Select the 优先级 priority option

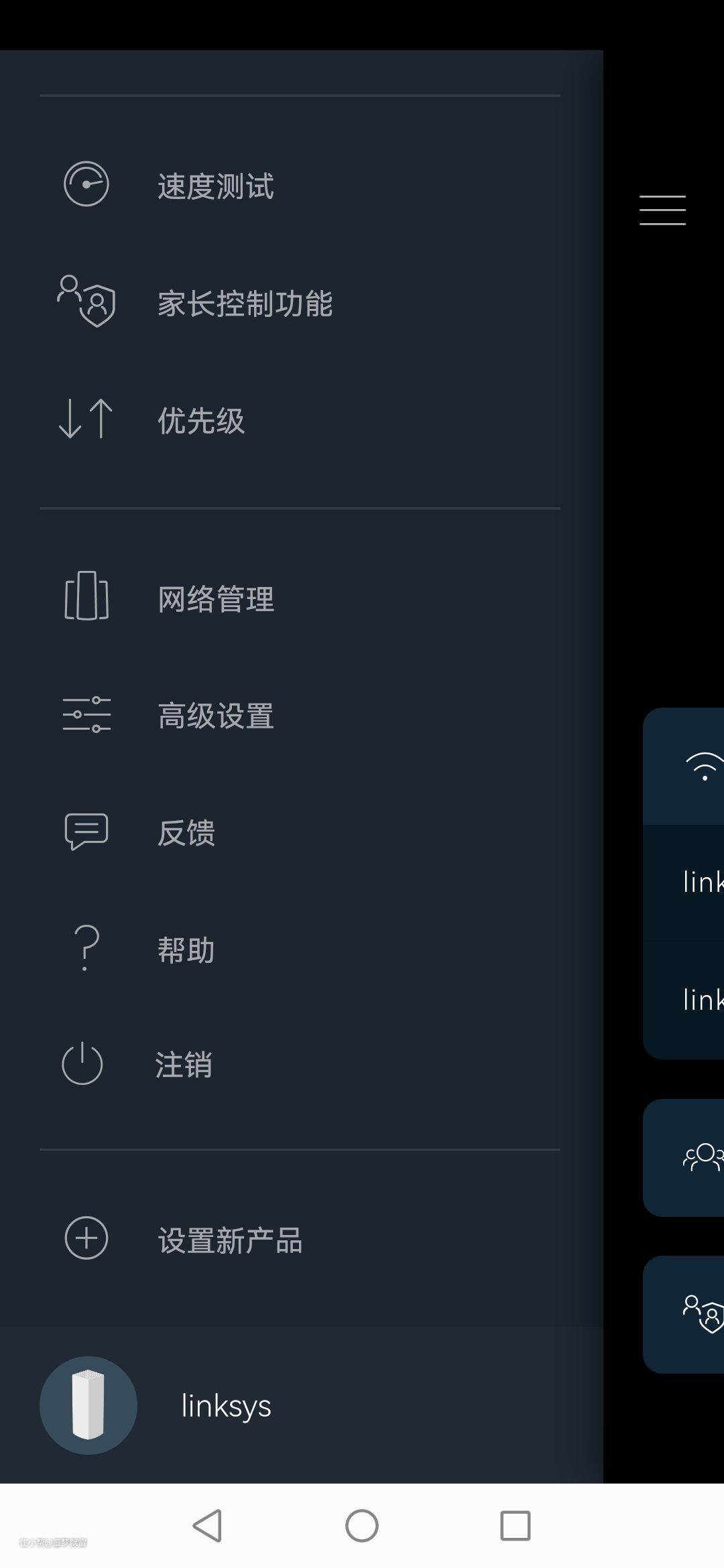tap(200, 420)
